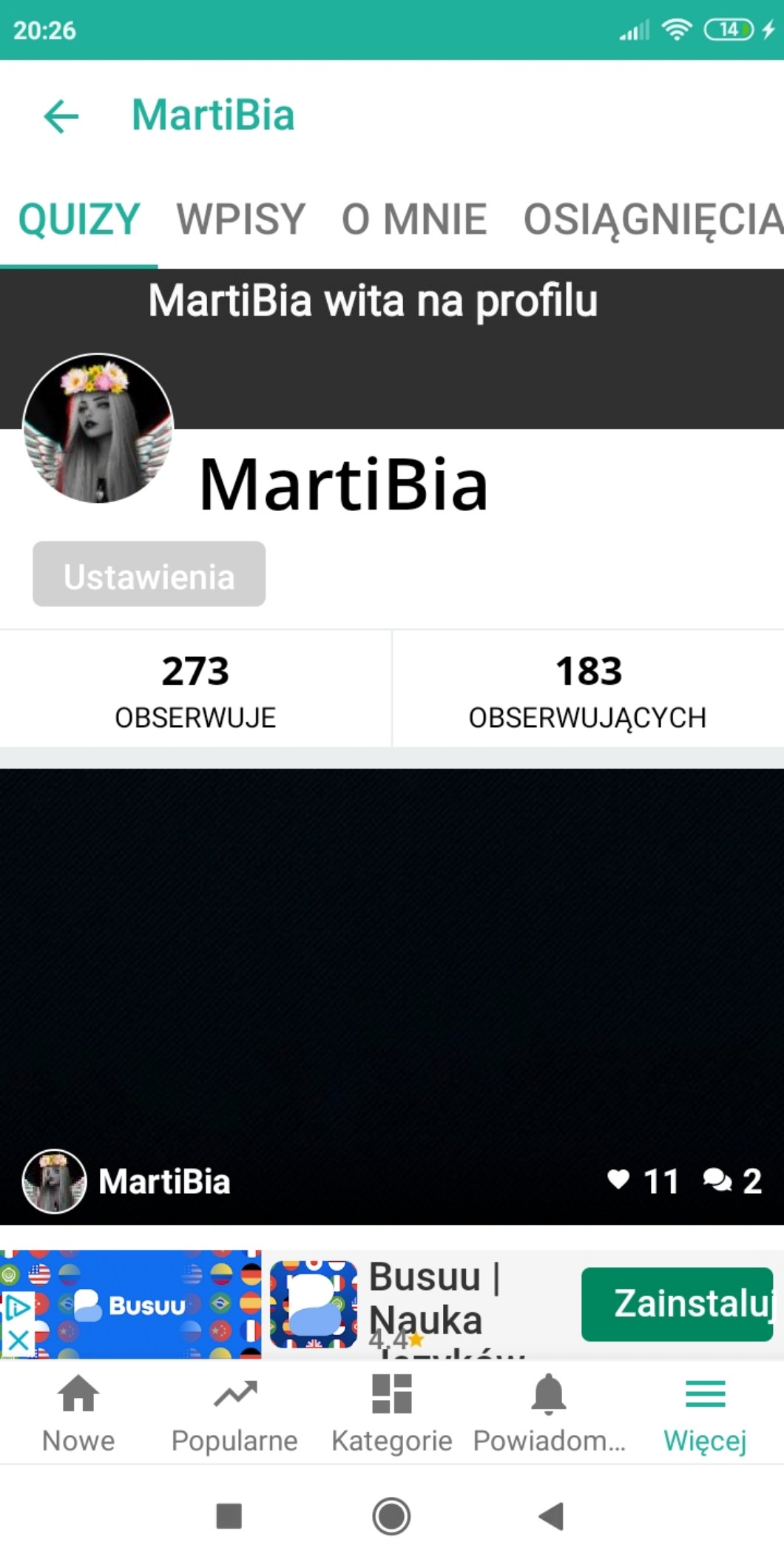Close the Busuu ad banner
This screenshot has width=784, height=1568.
click(18, 1339)
